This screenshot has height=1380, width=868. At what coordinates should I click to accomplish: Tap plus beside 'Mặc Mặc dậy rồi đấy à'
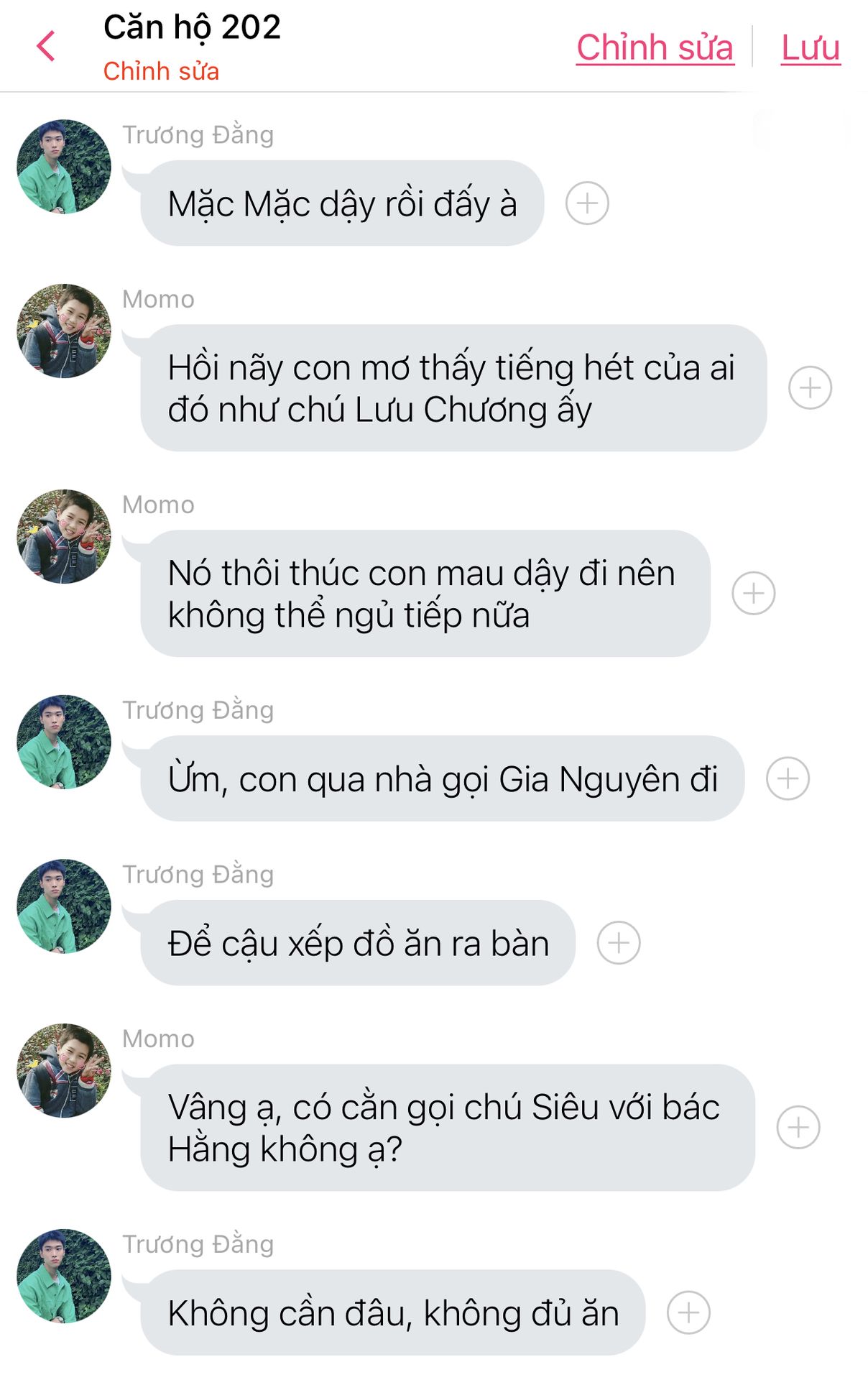pos(587,203)
